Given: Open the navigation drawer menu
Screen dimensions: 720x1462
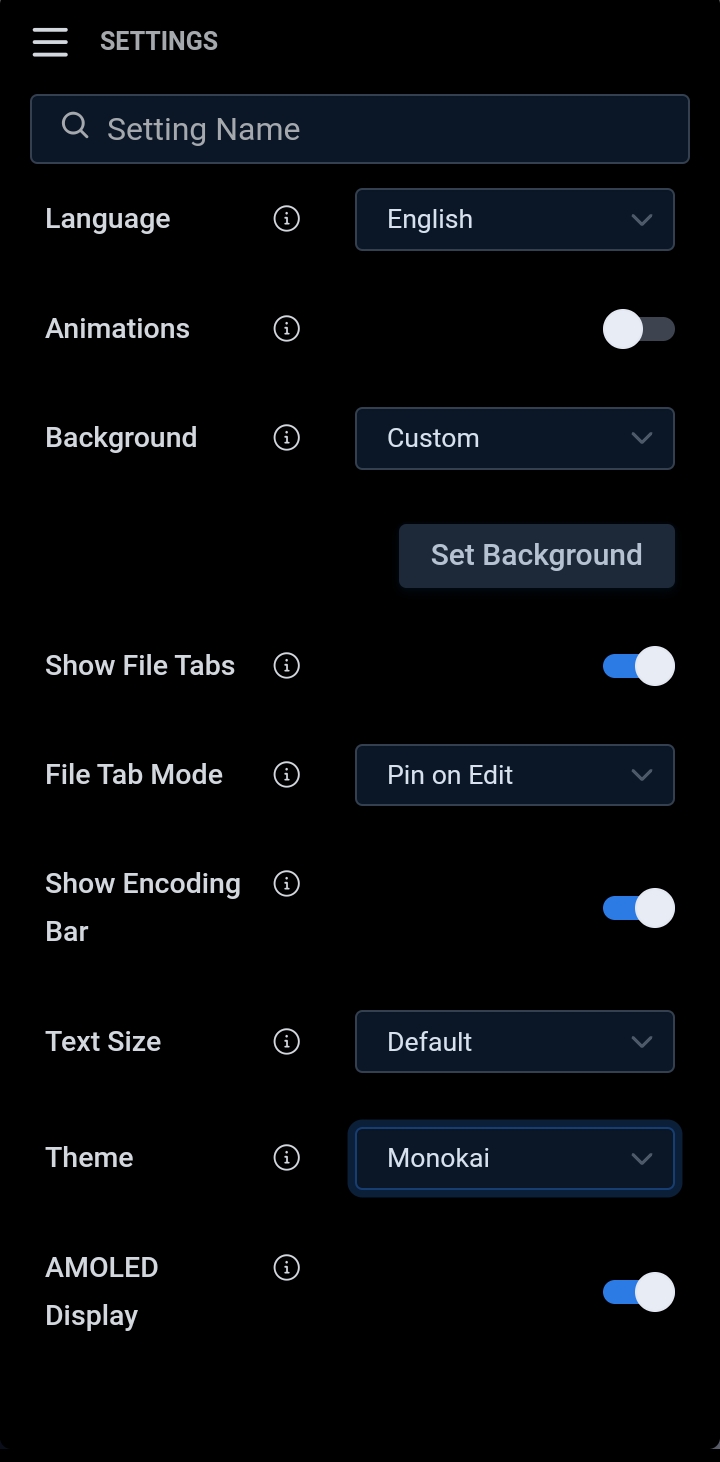Looking at the screenshot, I should click(x=50, y=42).
